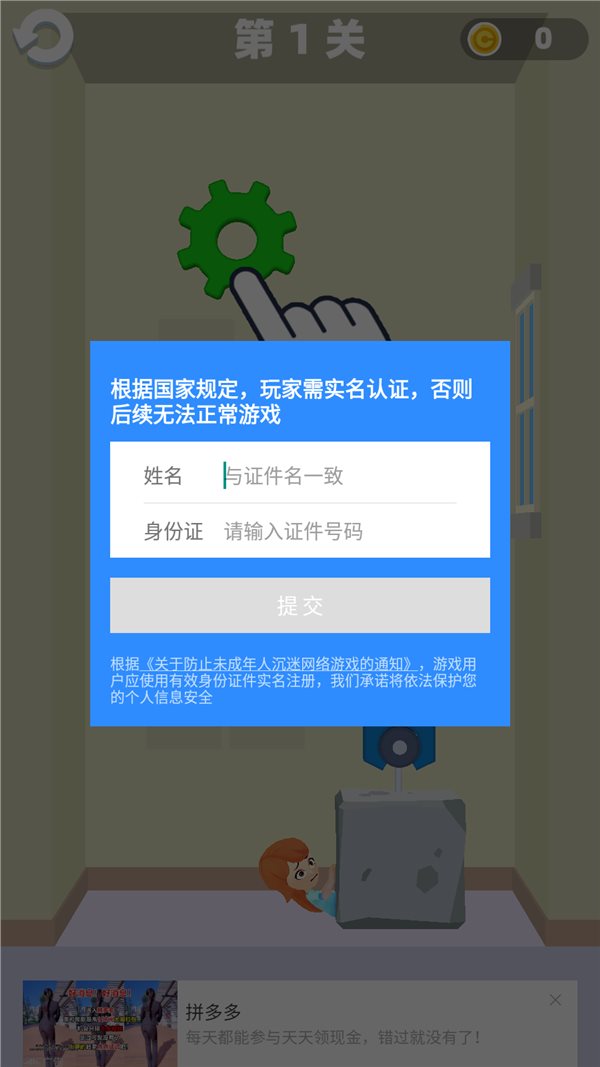Tap the 姓名 name input field
This screenshot has height=1067, width=600.
pyautogui.click(x=338, y=476)
